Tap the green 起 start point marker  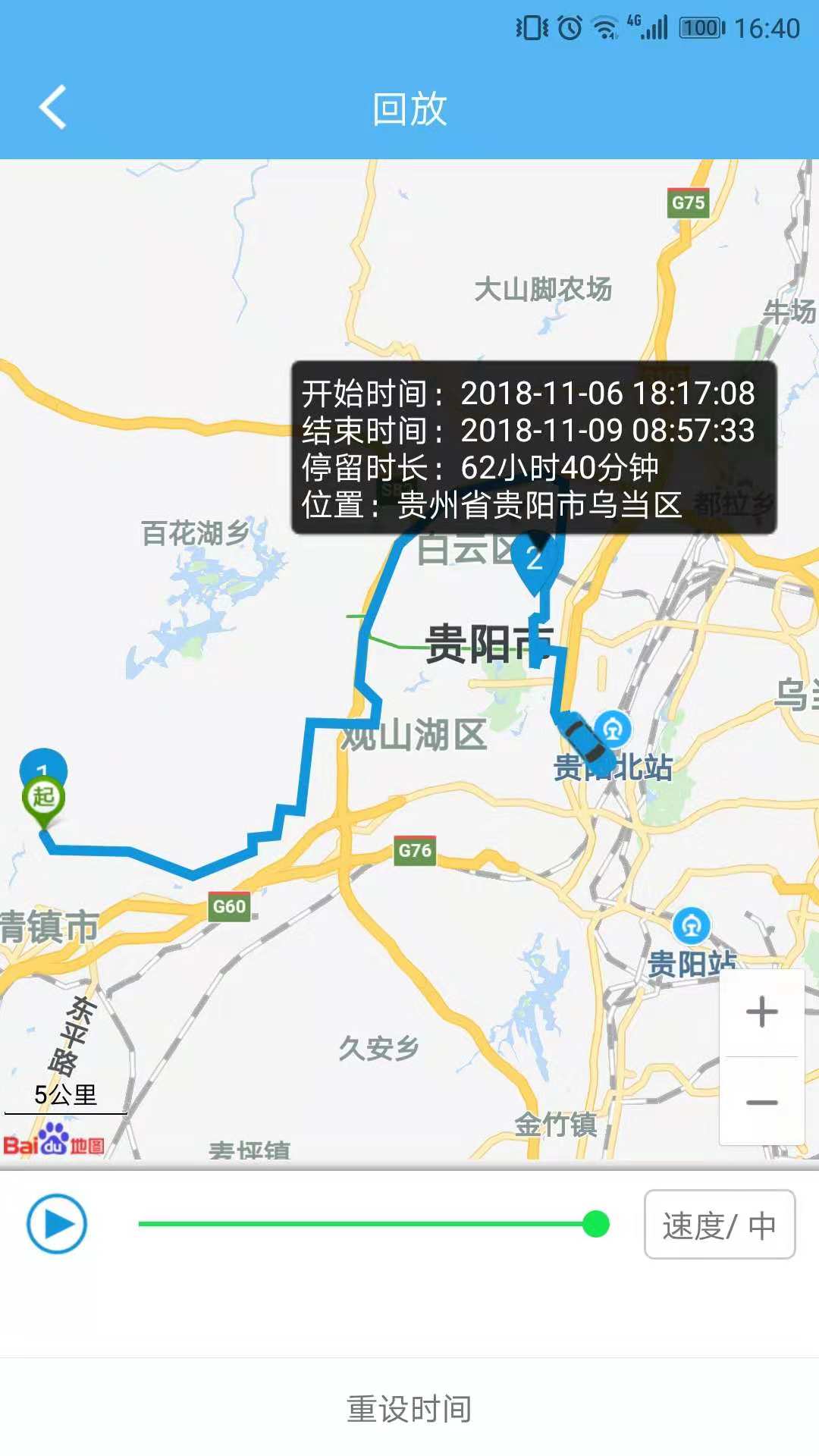tap(43, 799)
